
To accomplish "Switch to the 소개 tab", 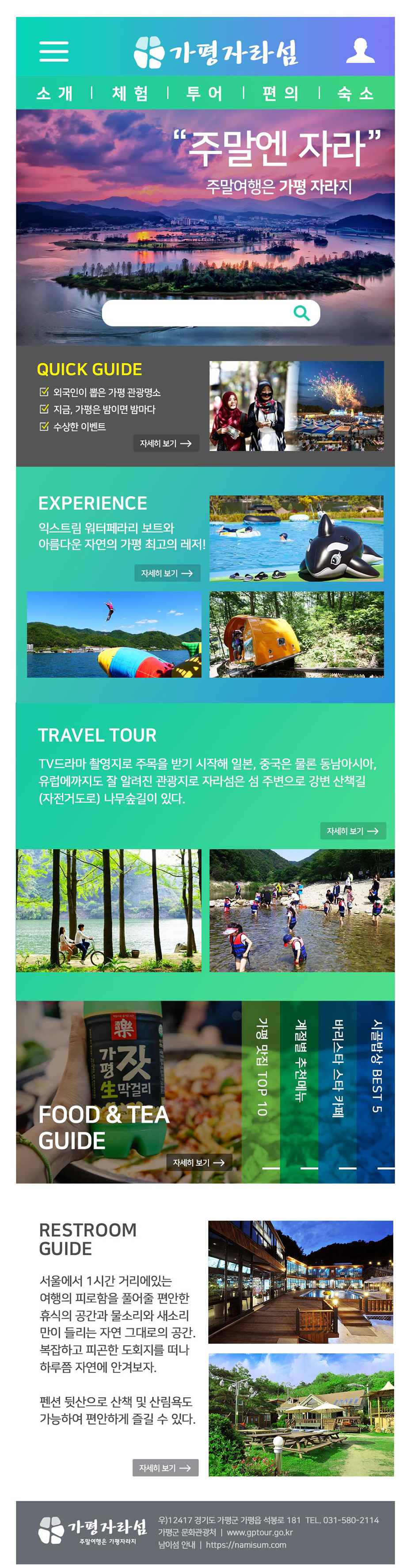I will click(55, 93).
